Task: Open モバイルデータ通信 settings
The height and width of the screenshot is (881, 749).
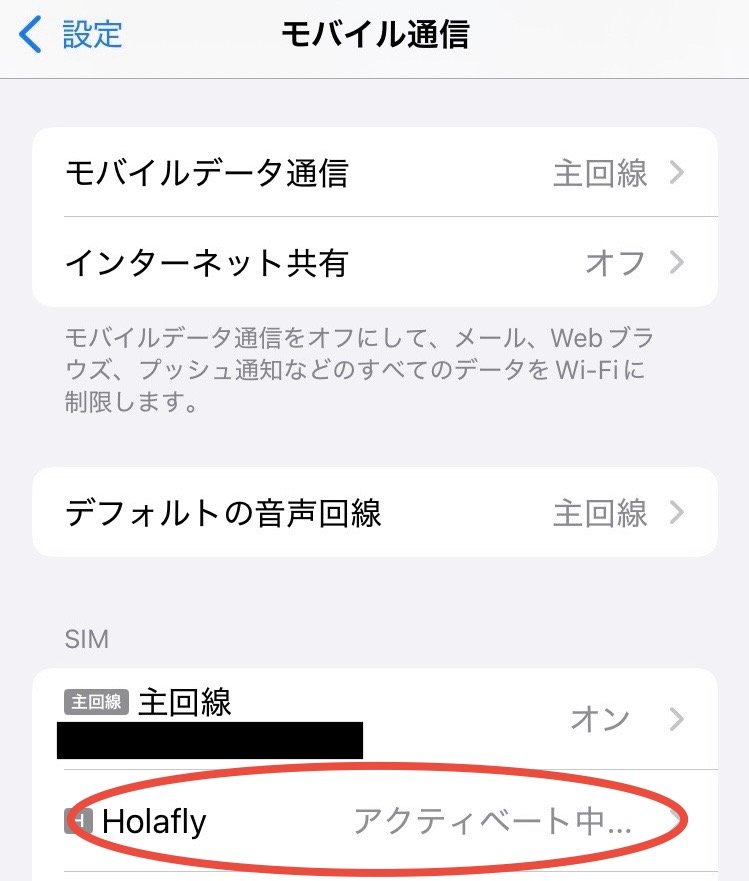Action: tap(374, 173)
